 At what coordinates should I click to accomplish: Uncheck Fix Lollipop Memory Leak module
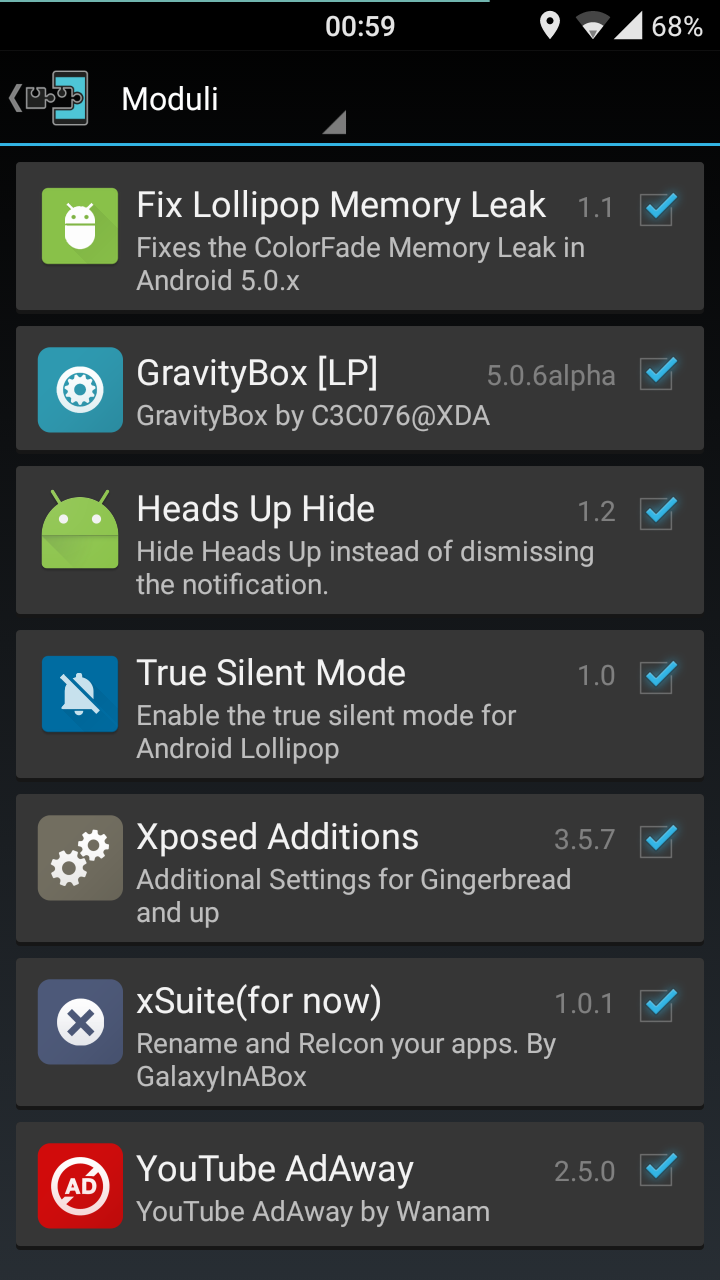[x=657, y=209]
